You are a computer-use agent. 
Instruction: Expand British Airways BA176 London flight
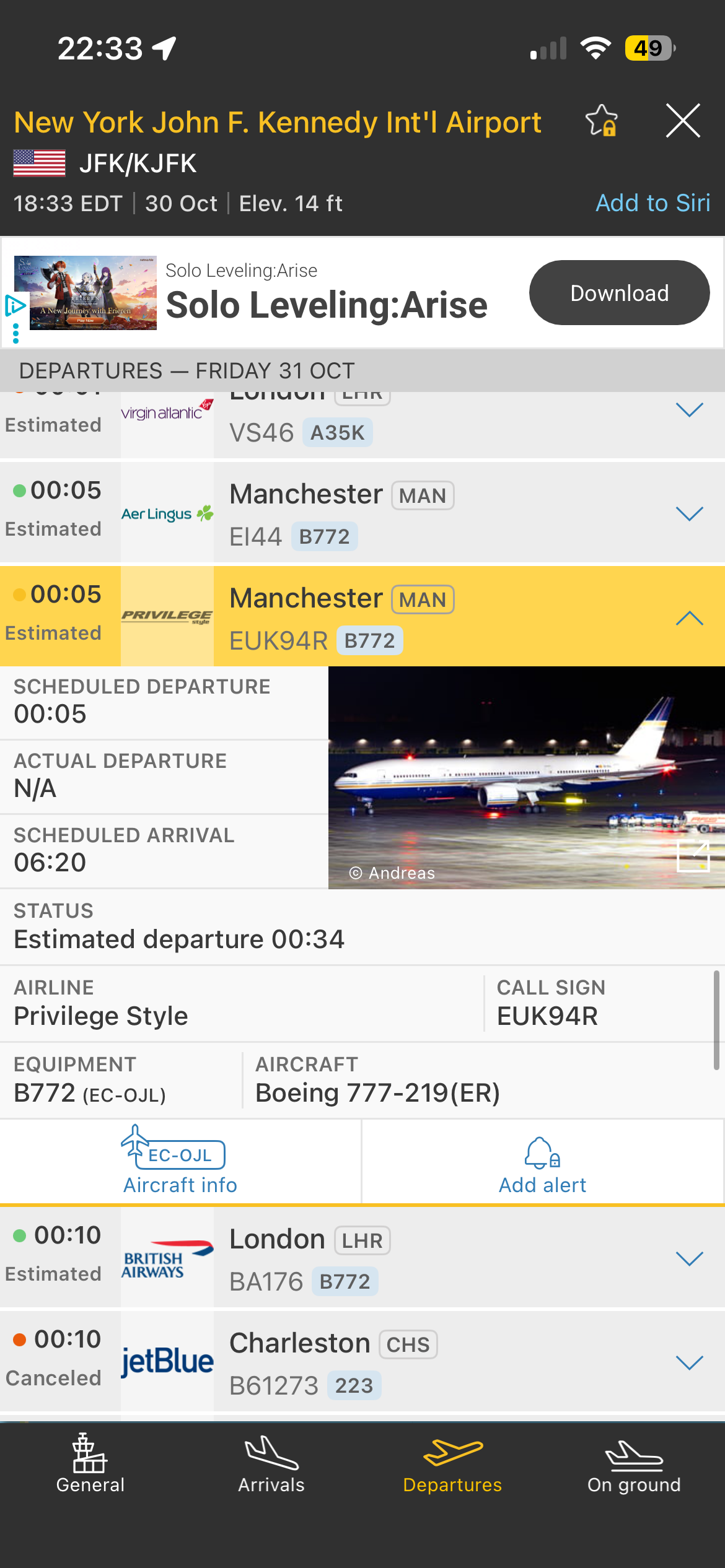pos(689,1259)
